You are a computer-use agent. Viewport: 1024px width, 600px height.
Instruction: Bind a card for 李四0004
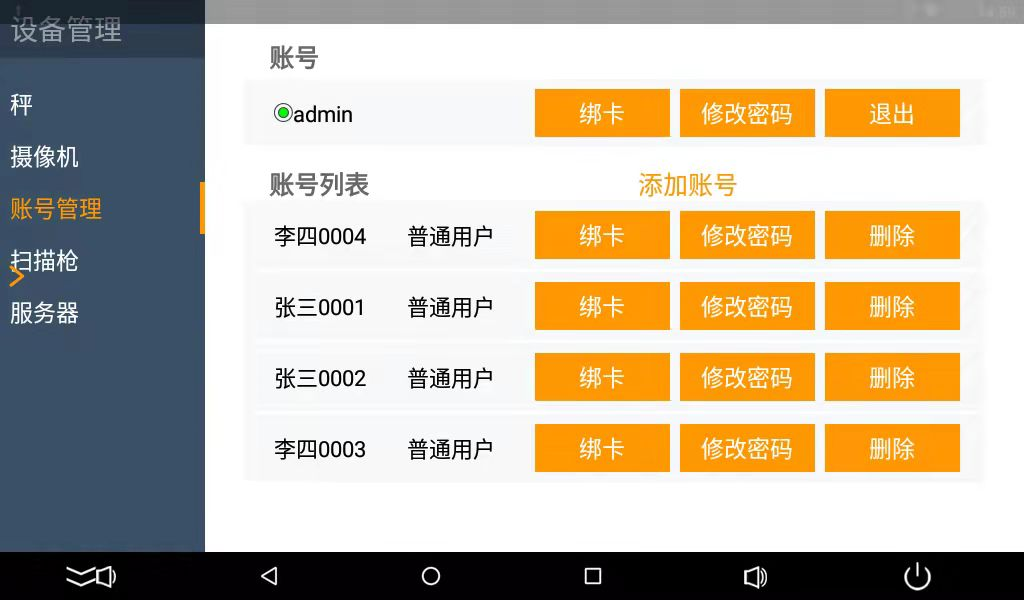(602, 235)
